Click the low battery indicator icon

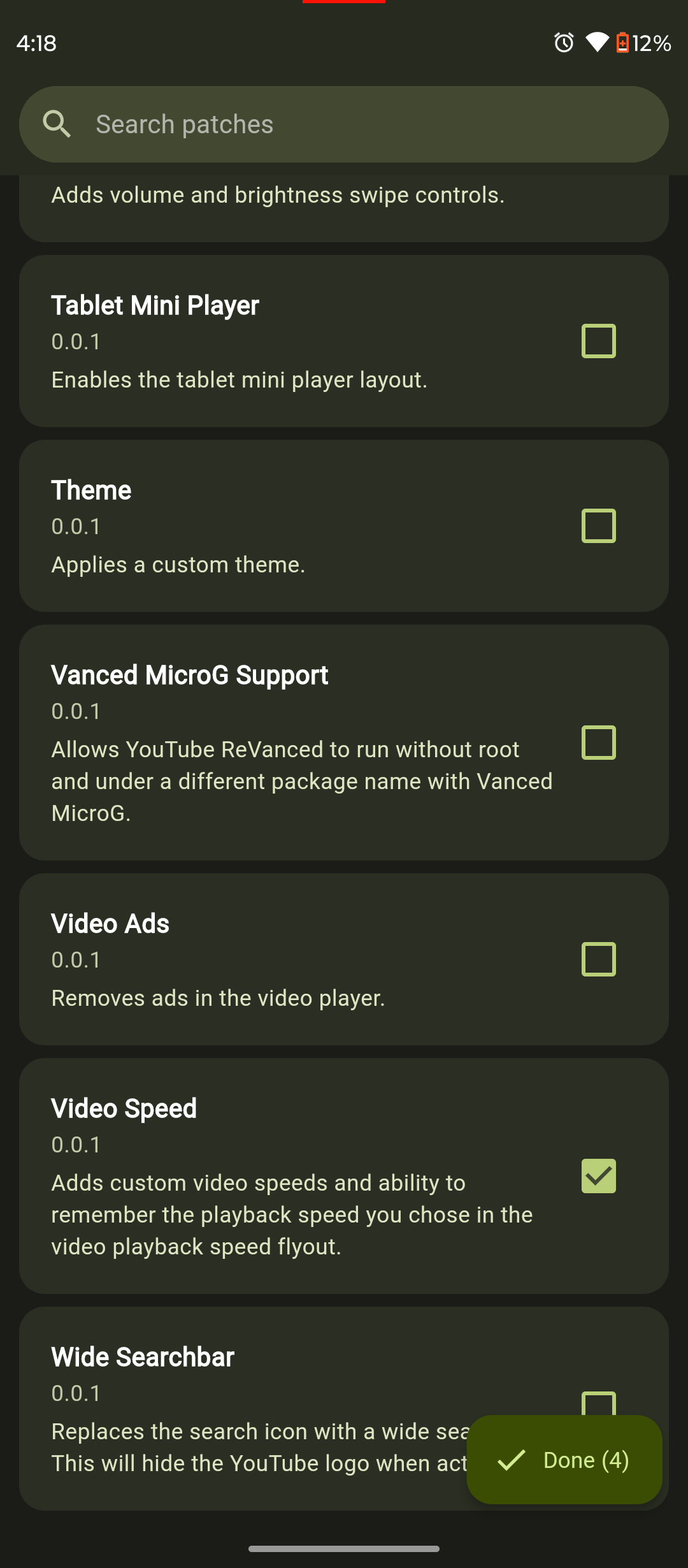click(x=624, y=43)
